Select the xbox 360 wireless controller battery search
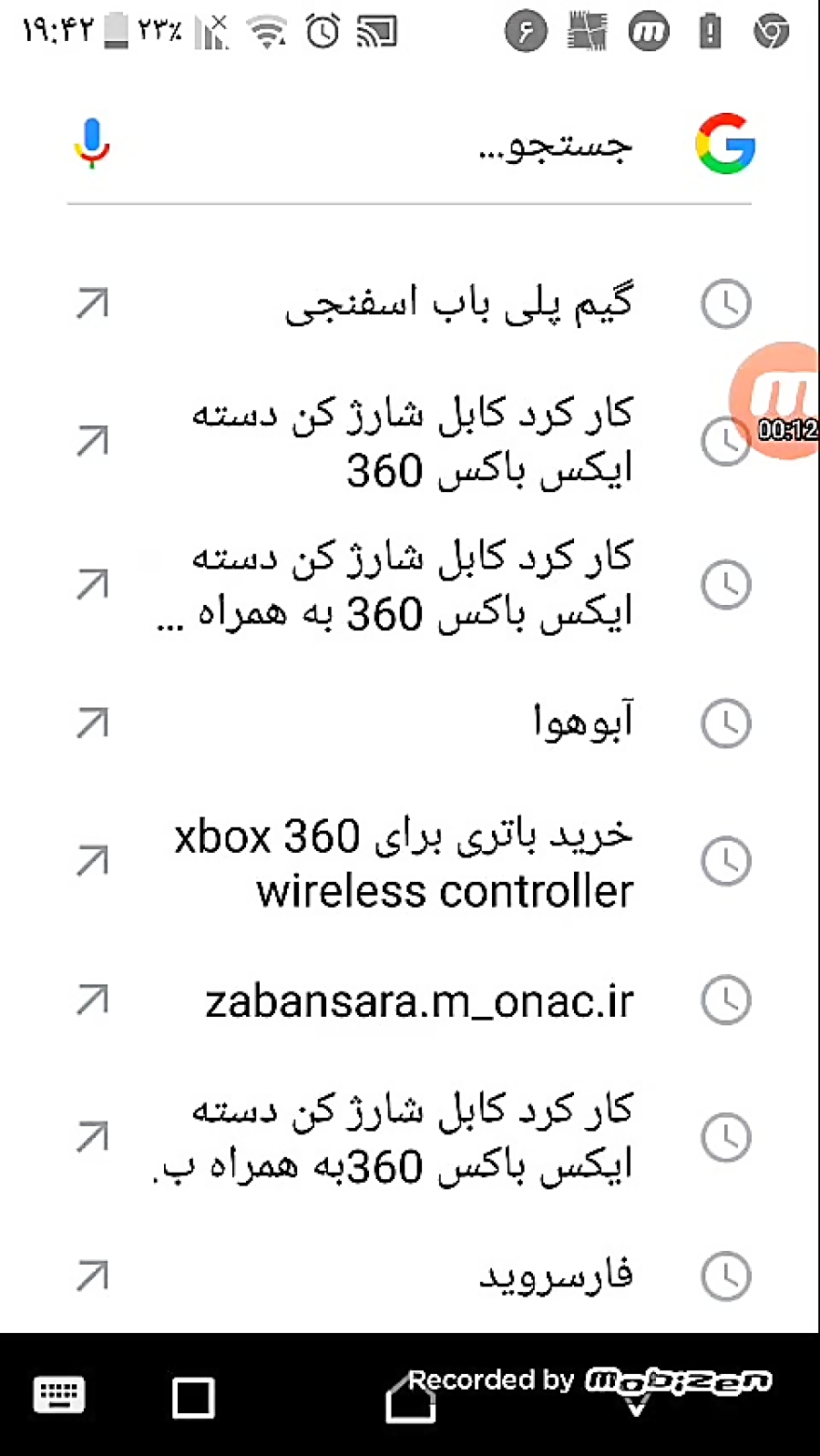820x1456 pixels. (410, 862)
